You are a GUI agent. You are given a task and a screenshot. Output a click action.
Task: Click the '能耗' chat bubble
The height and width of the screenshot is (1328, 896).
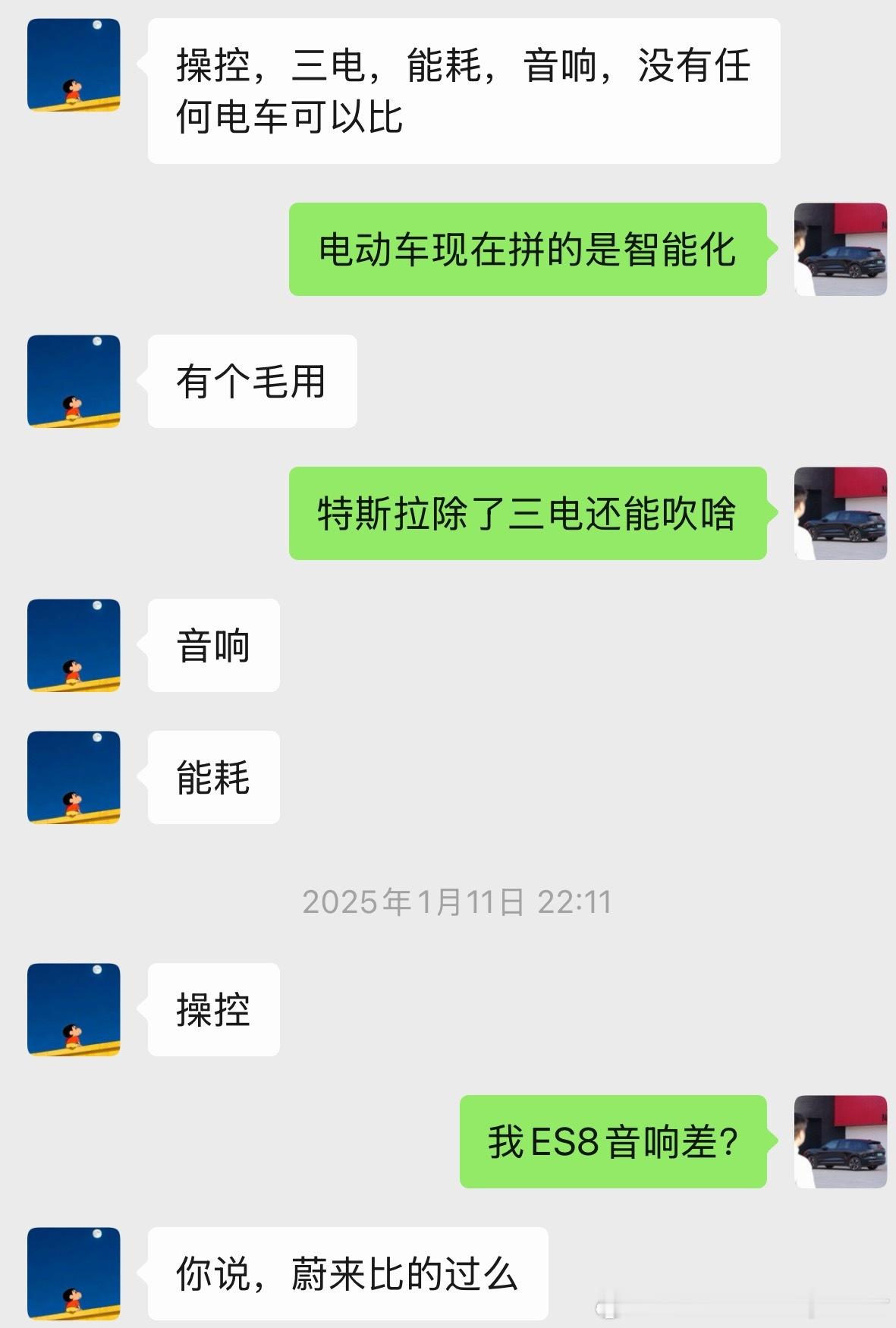click(213, 778)
